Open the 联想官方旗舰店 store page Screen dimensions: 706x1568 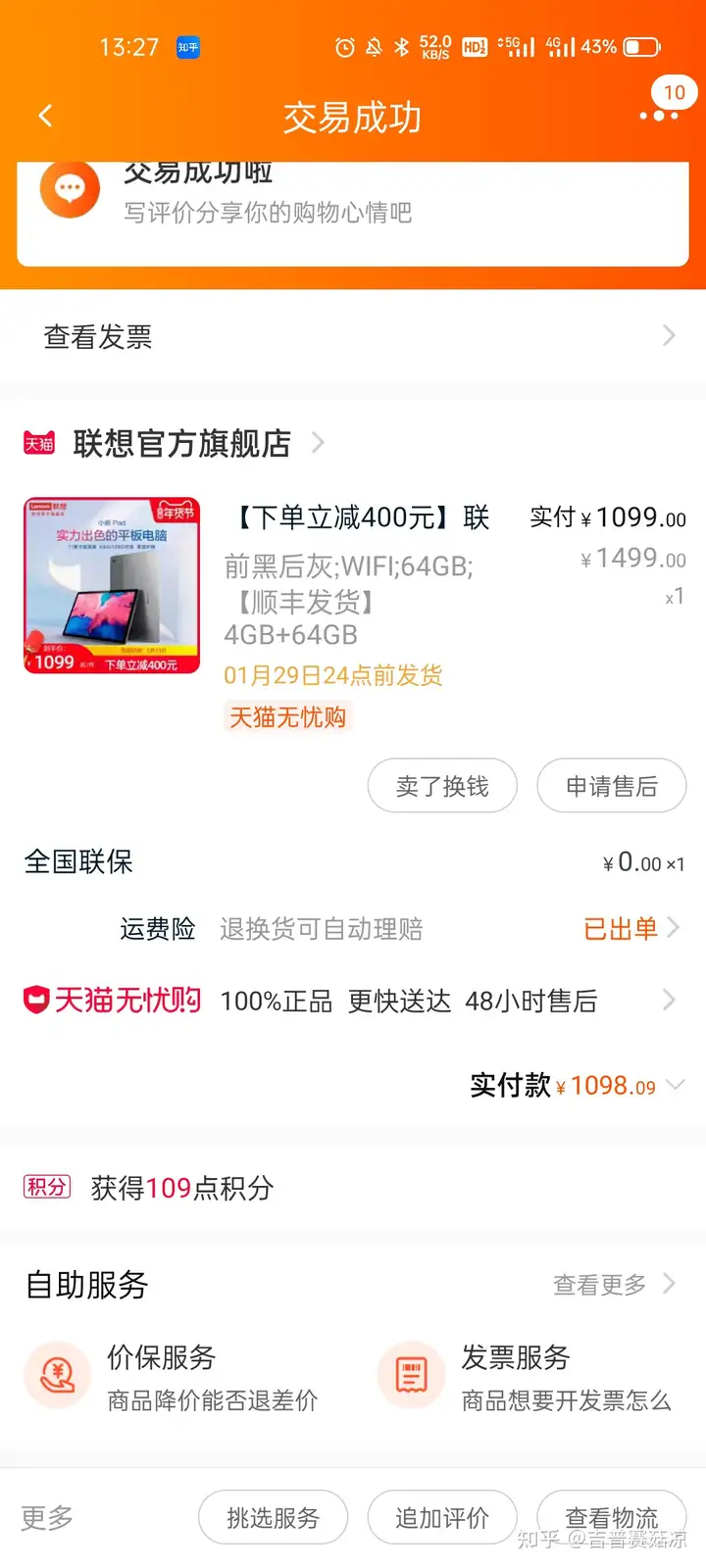[181, 443]
